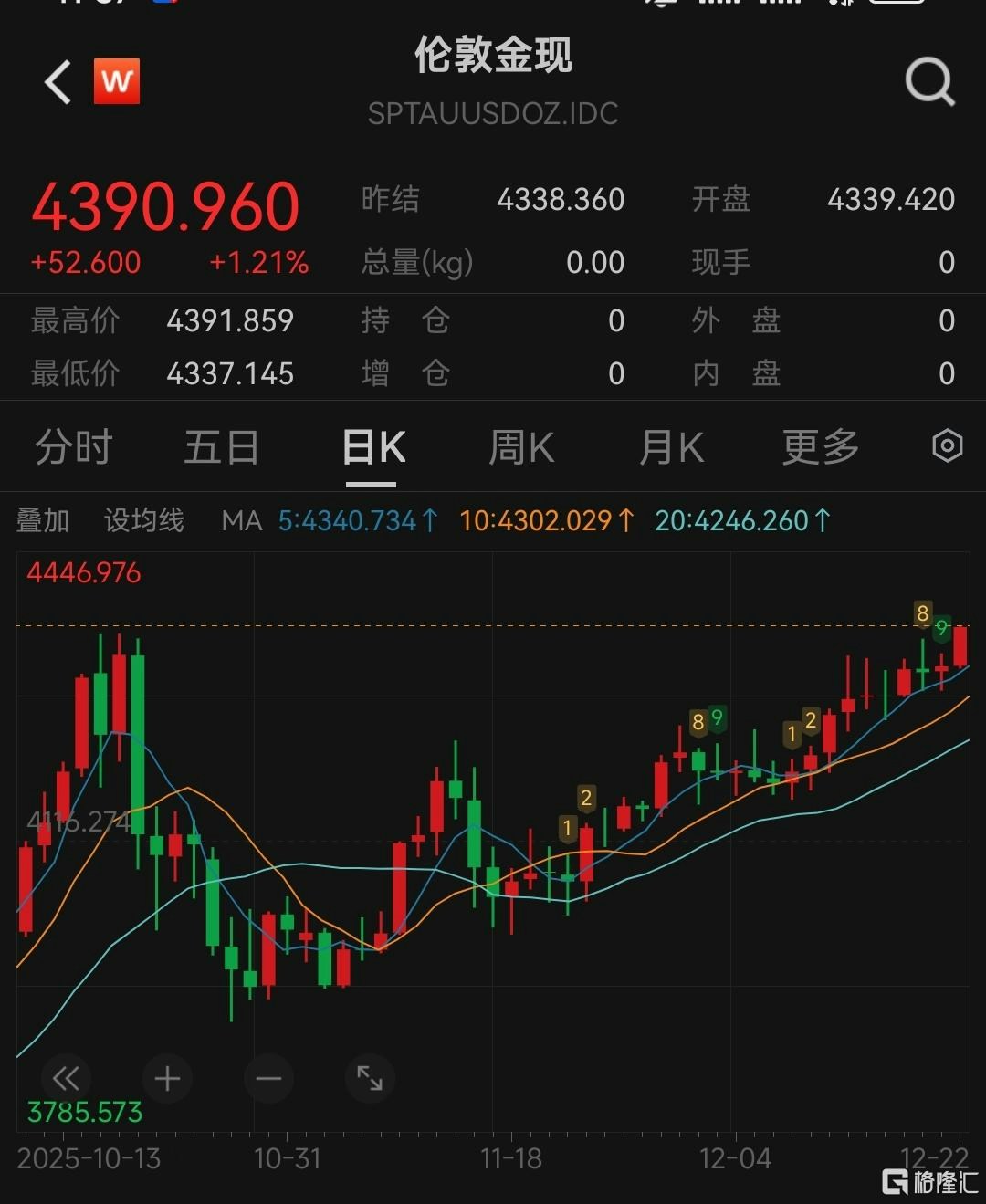Expand chart to fullscreen with the arrows icon
Screen dimensions: 986x1204
(370, 1078)
